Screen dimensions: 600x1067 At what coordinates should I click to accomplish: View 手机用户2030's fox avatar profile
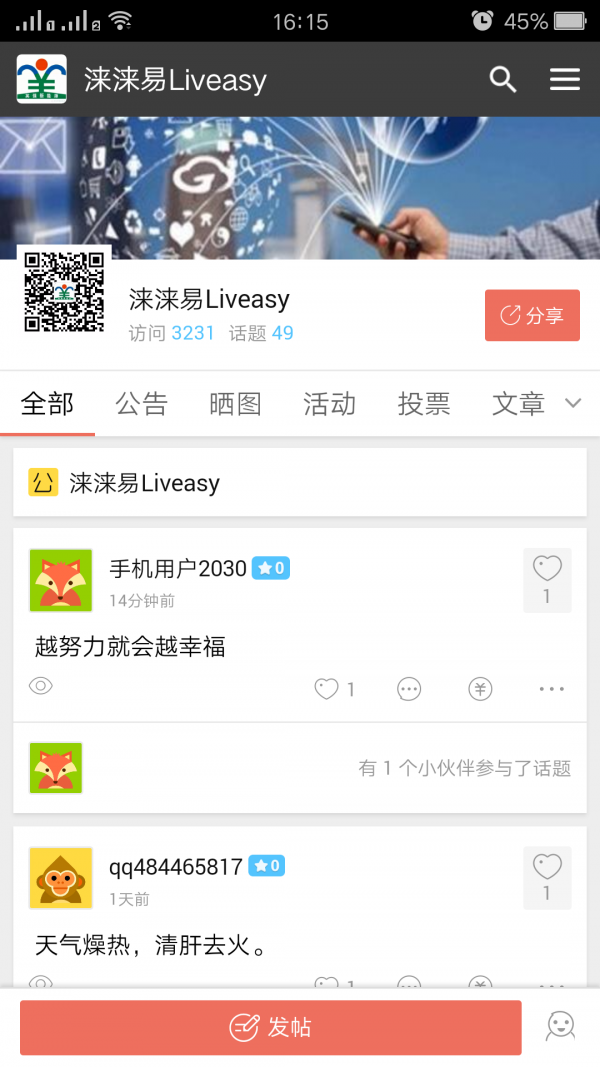pyautogui.click(x=60, y=580)
